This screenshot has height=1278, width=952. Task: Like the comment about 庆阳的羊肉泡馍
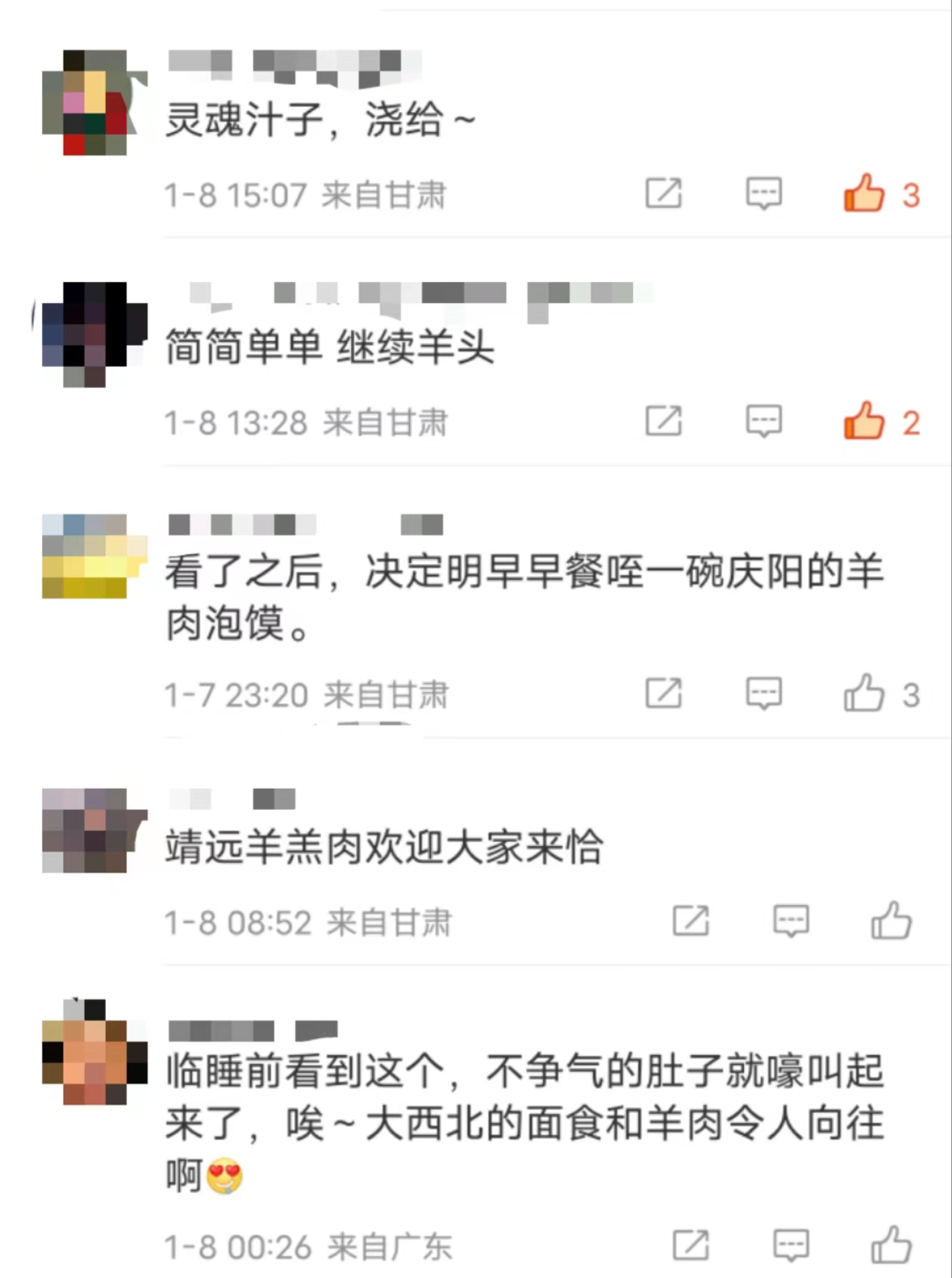tap(864, 694)
